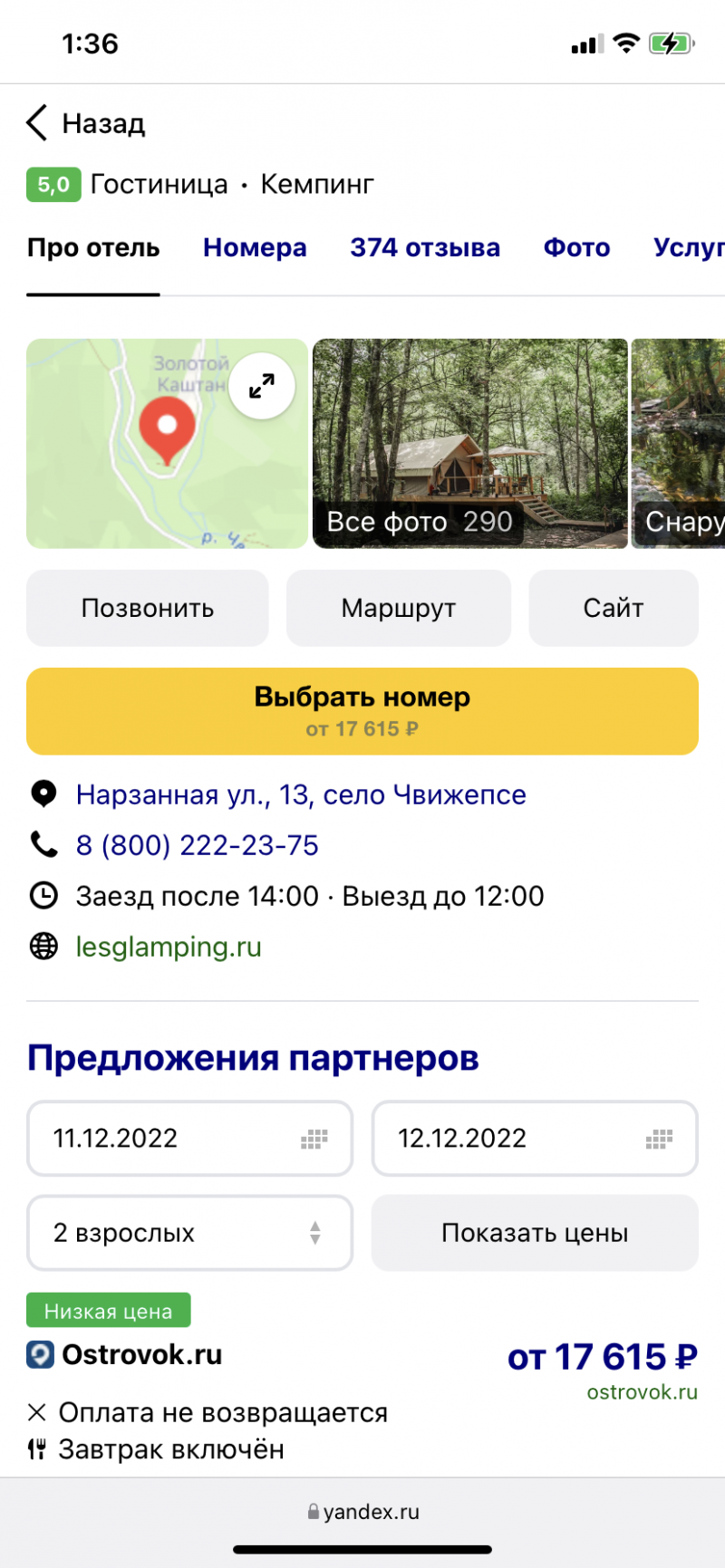The image size is (725, 1568).
Task: Change check-in date 11.12.2022
Action: pyautogui.click(x=189, y=1139)
